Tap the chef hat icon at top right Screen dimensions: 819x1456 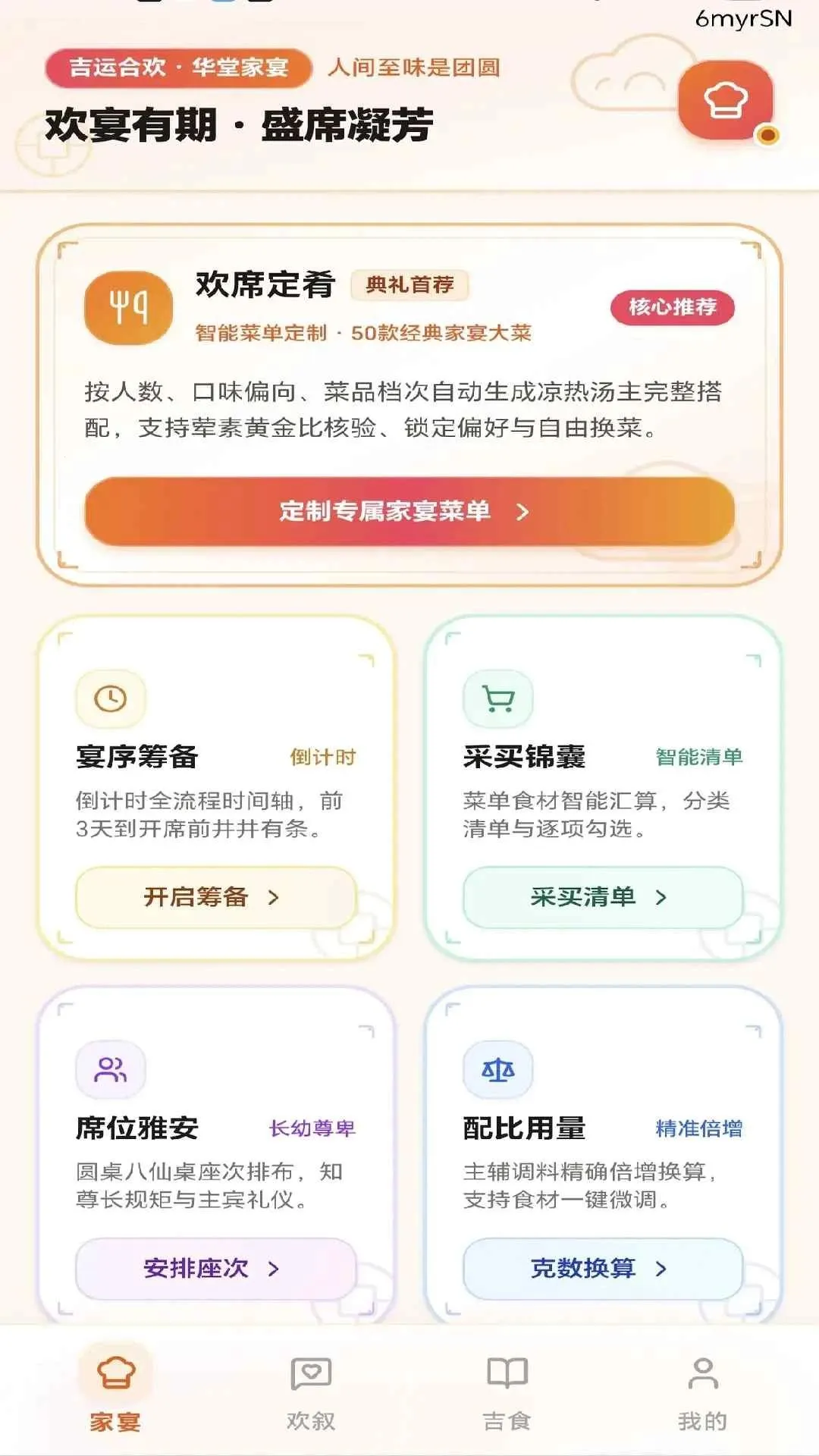(726, 101)
